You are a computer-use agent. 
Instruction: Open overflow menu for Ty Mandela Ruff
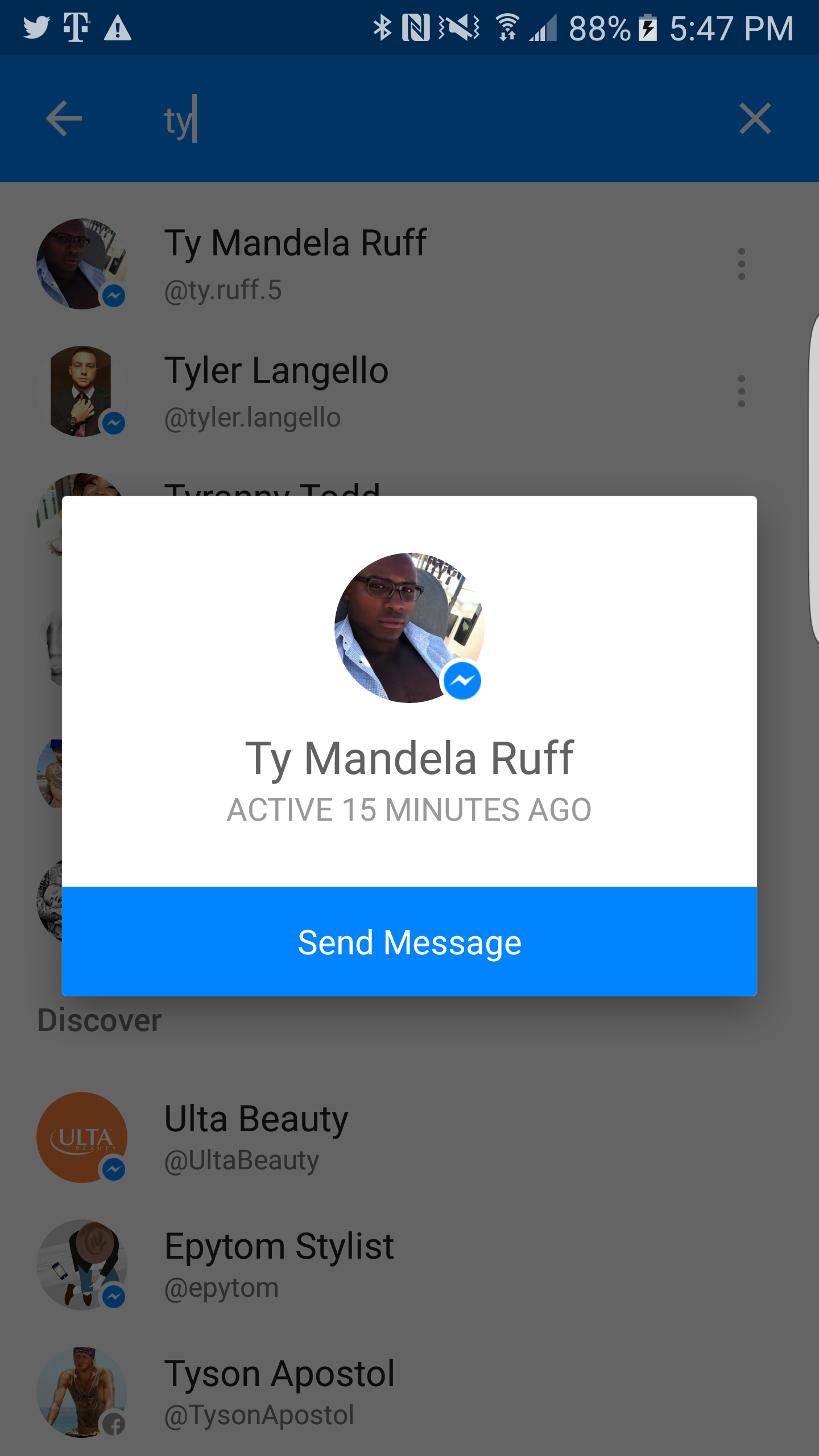(x=741, y=264)
